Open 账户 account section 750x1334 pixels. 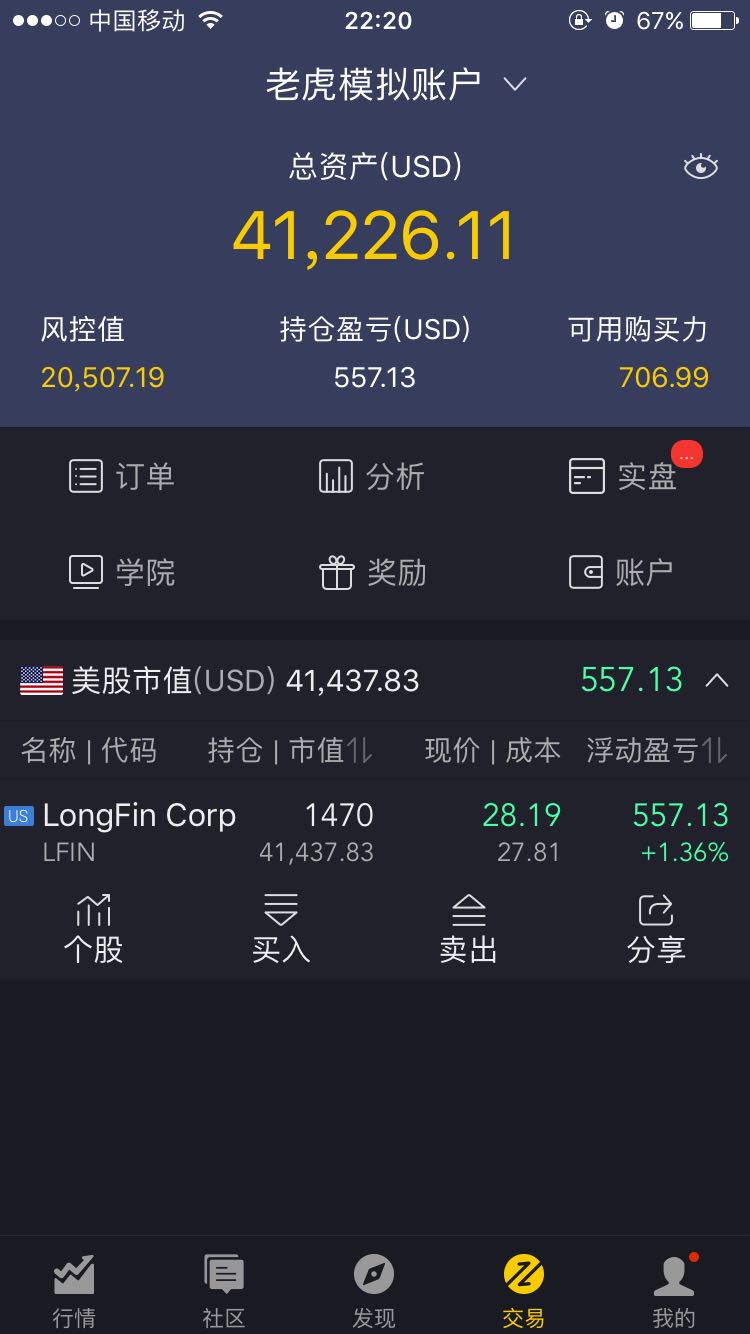coord(620,572)
